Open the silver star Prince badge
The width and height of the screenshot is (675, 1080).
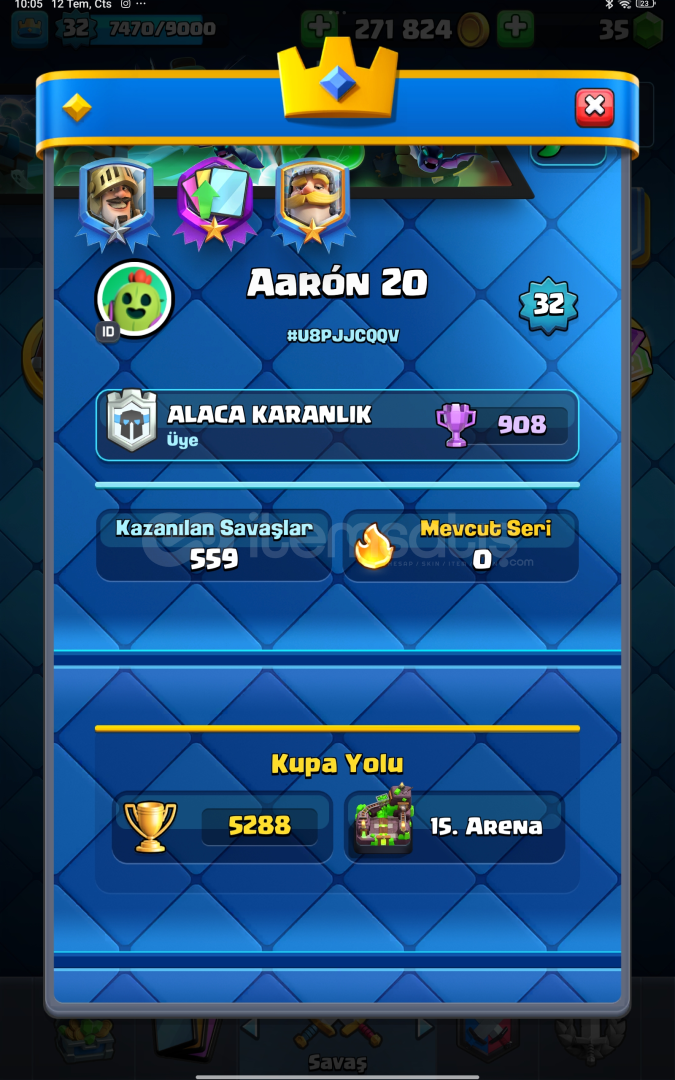tap(116, 204)
